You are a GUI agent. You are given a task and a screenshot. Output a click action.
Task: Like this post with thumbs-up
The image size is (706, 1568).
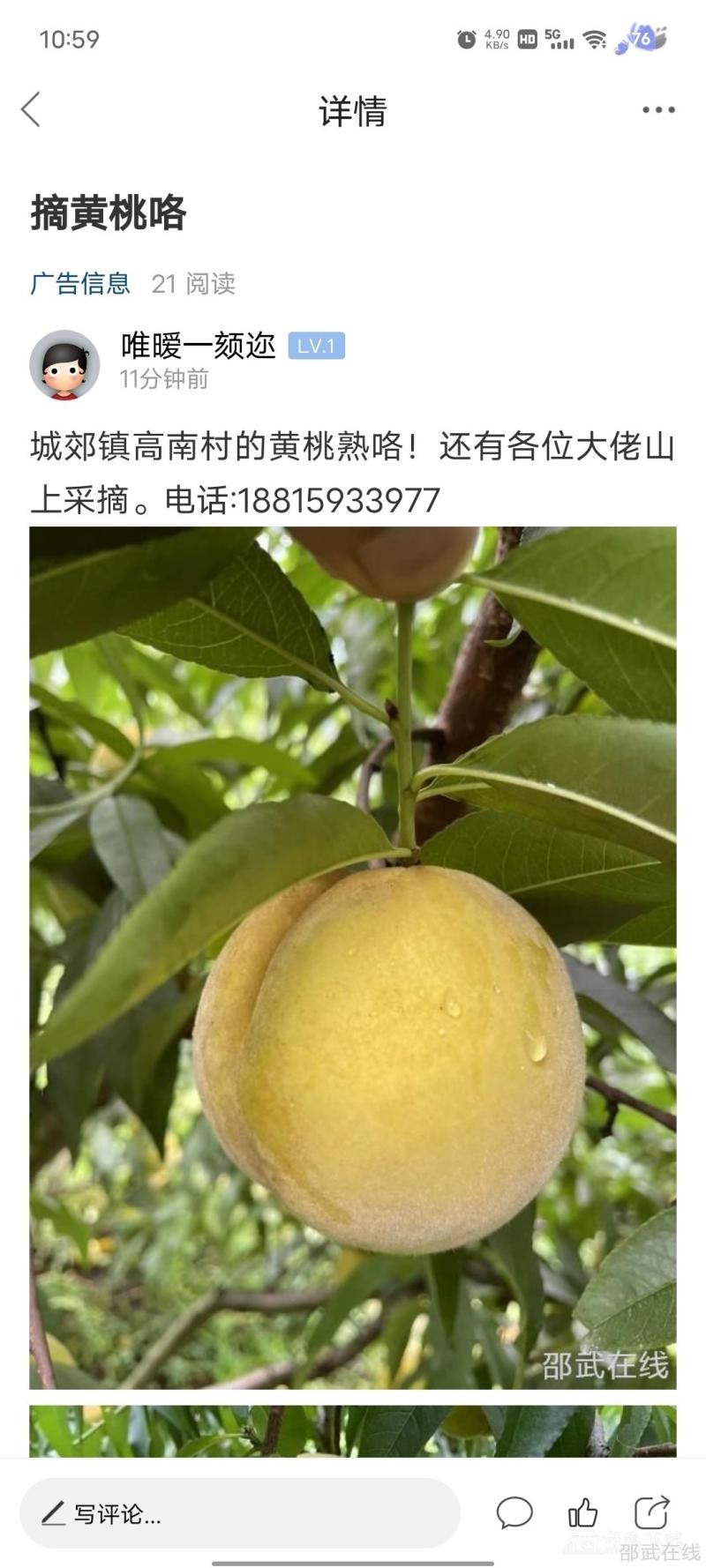click(582, 1513)
